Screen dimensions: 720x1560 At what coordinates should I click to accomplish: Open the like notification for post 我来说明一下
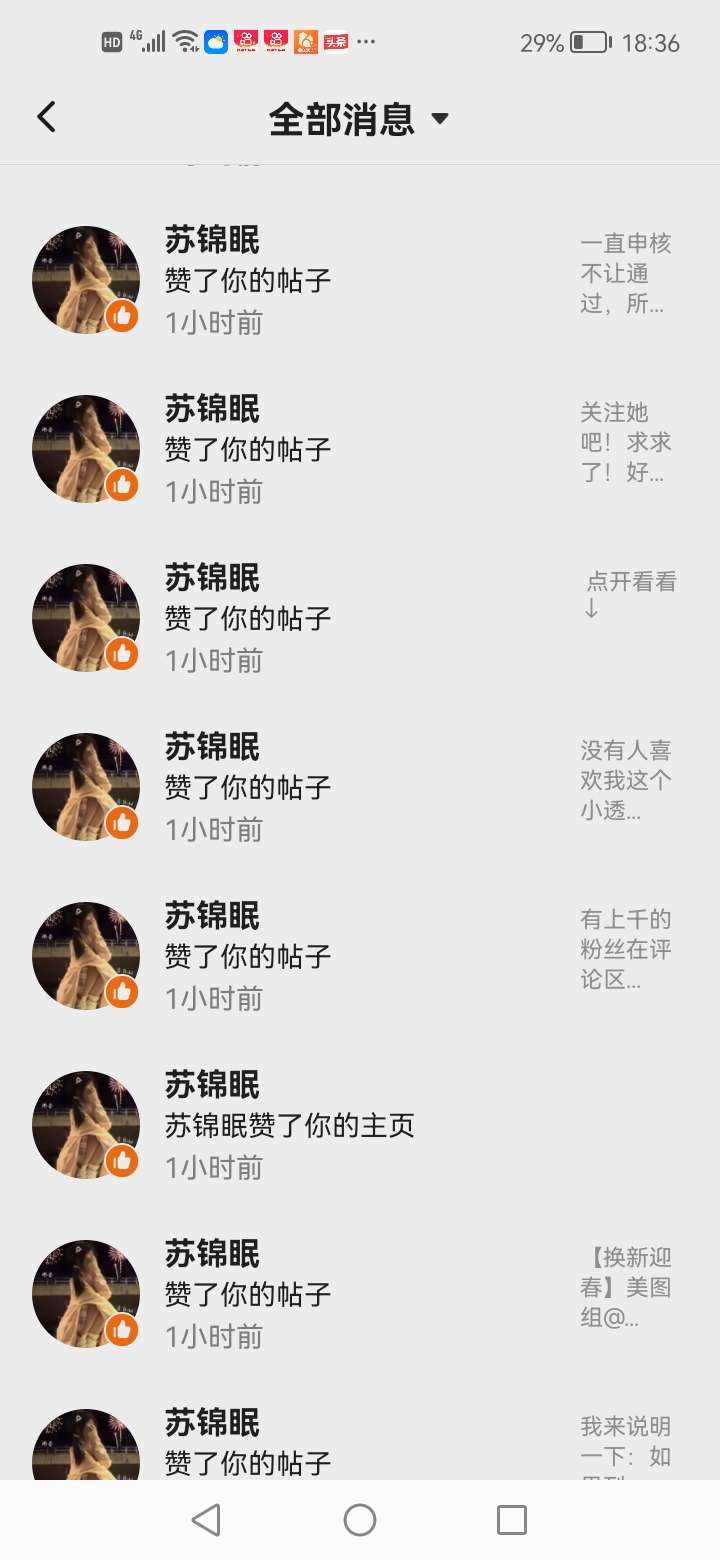pyautogui.click(x=360, y=1445)
